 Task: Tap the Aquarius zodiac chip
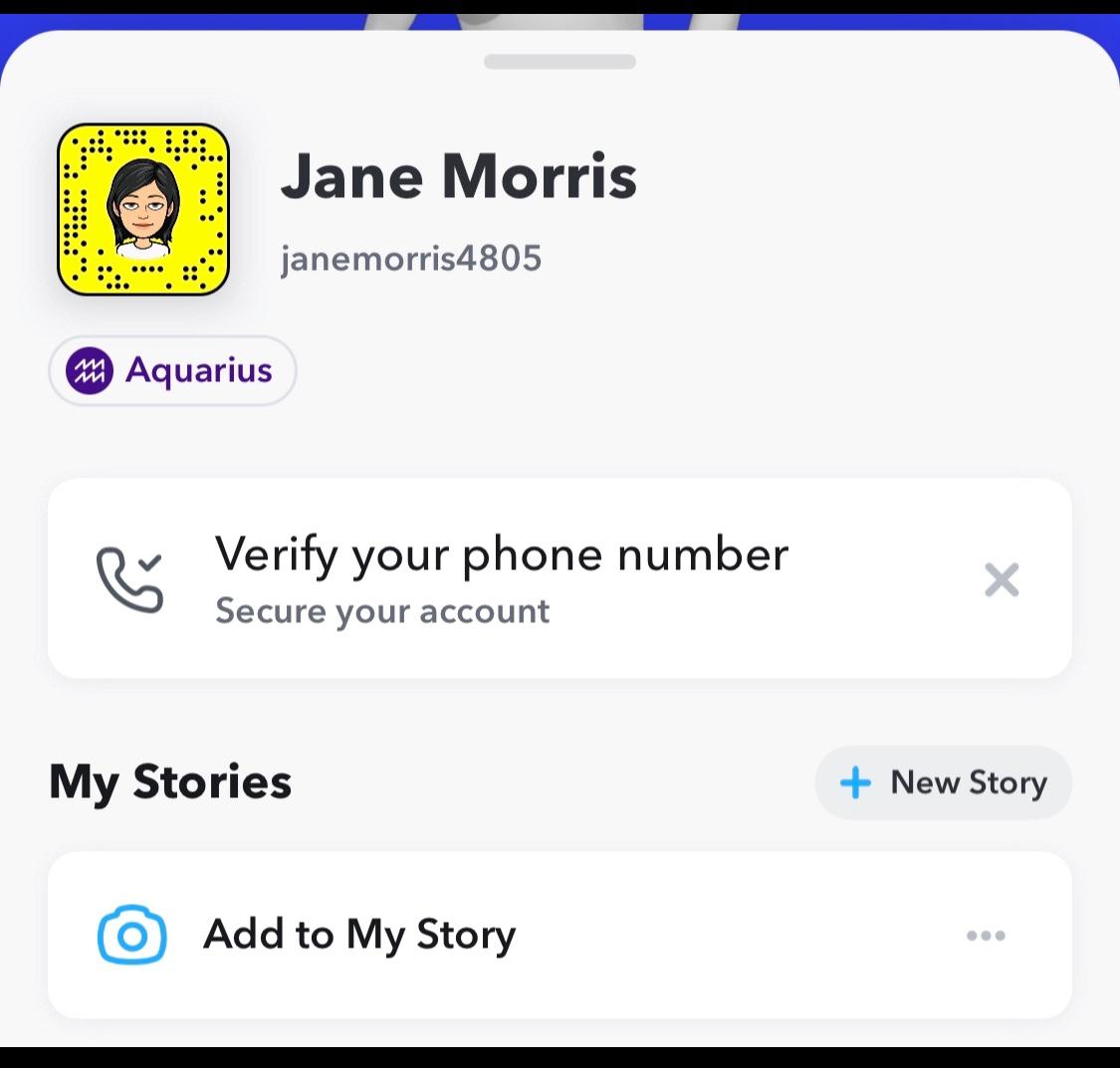pyautogui.click(x=172, y=371)
